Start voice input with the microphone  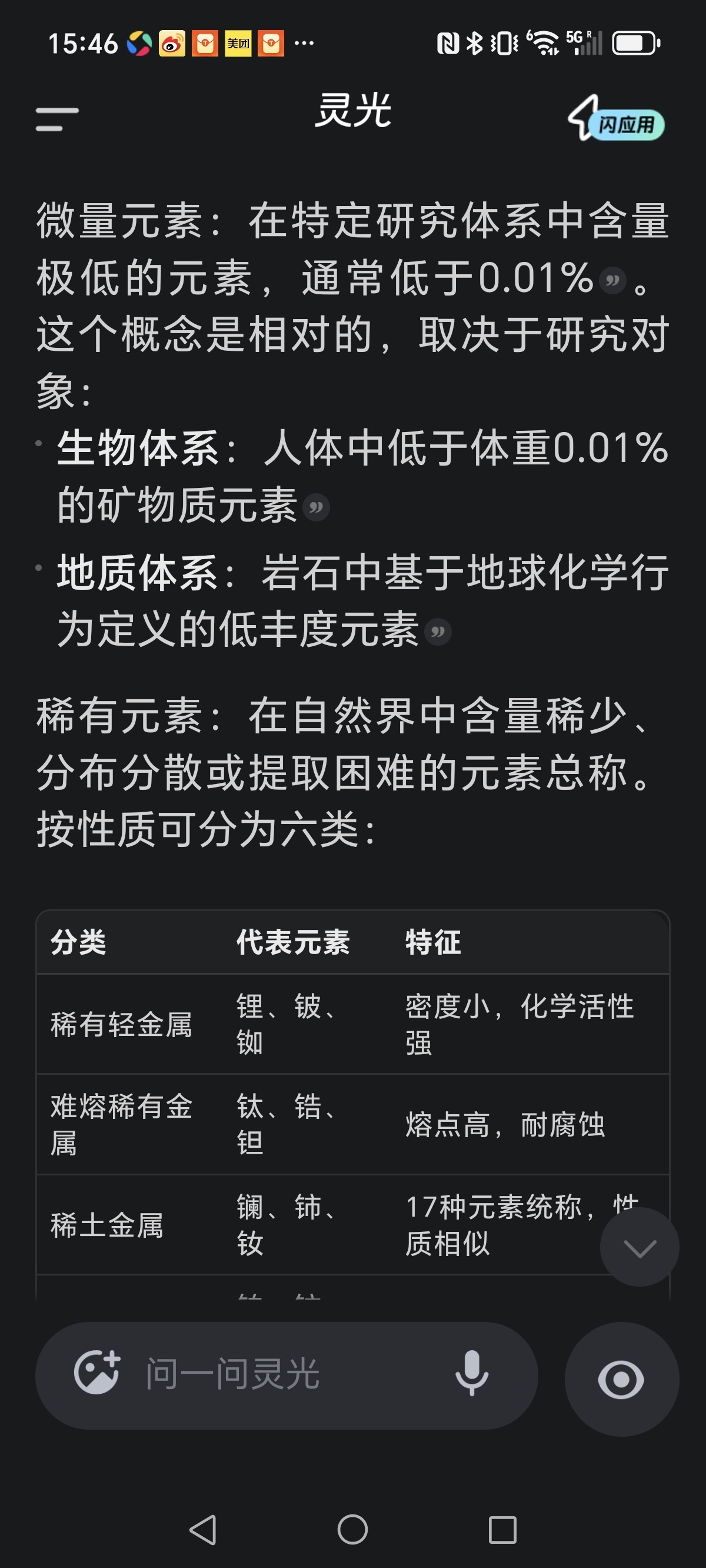click(472, 1374)
